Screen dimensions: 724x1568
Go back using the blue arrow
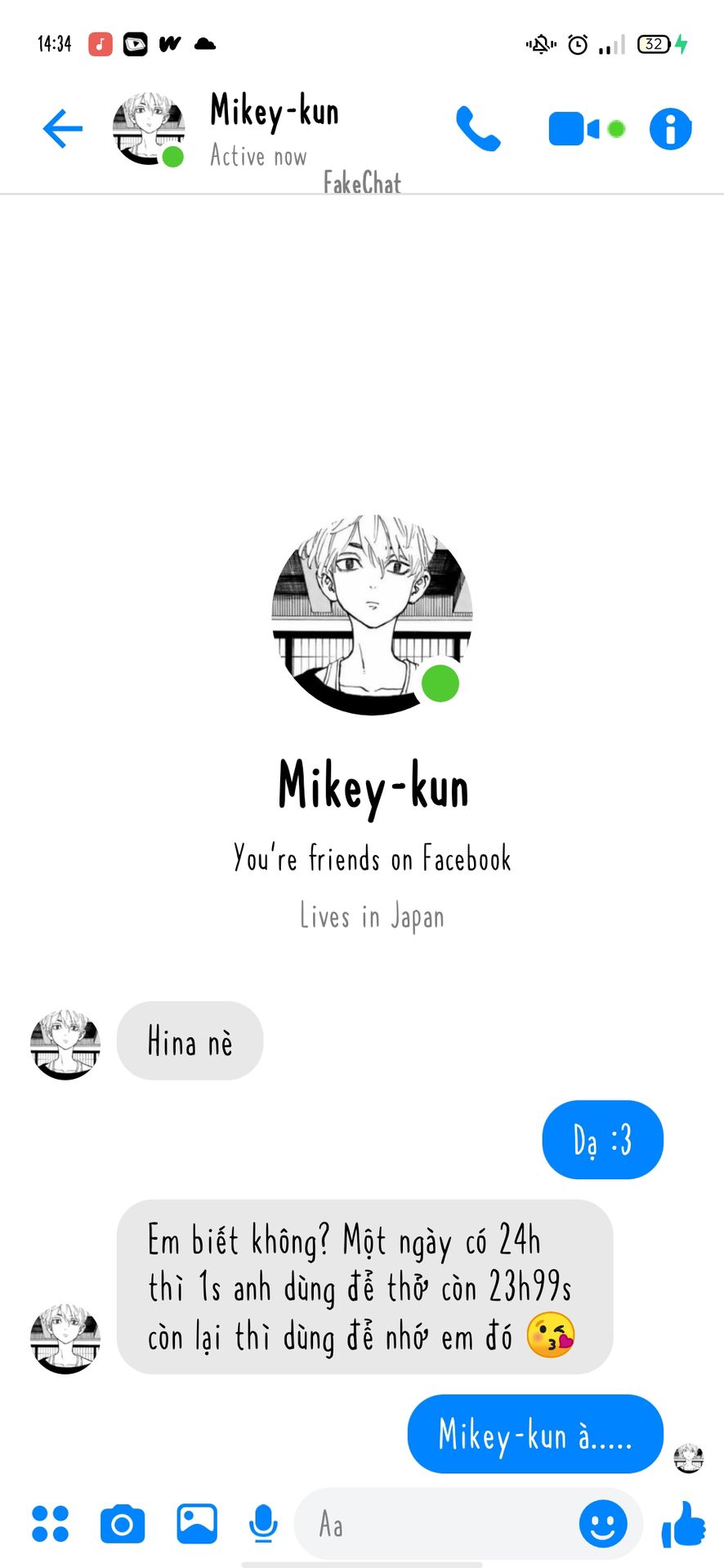click(63, 129)
